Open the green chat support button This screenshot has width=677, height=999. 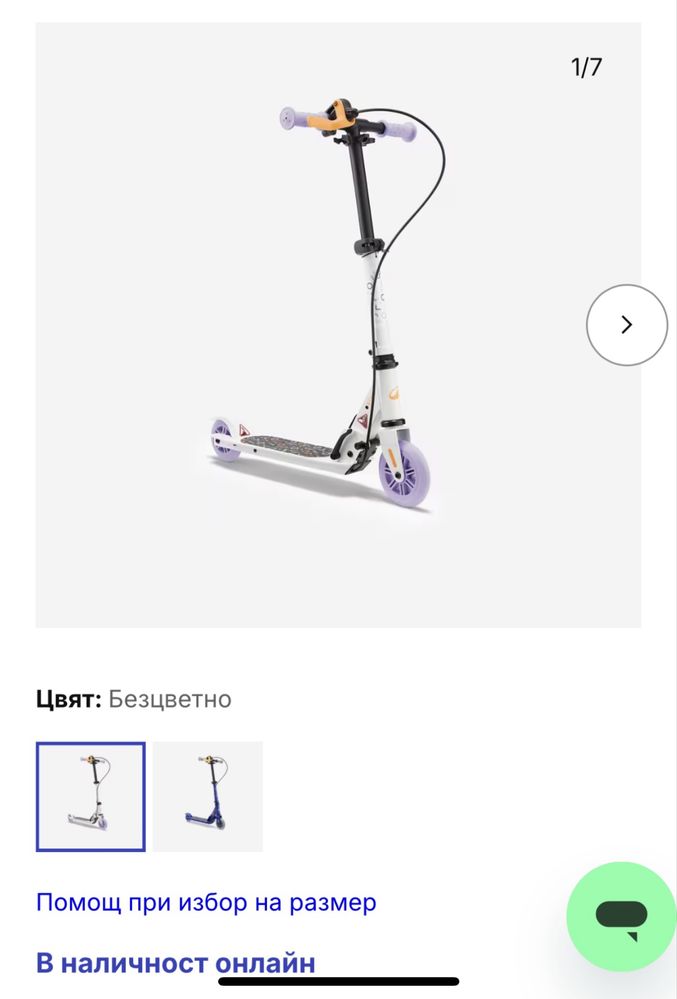(x=621, y=915)
